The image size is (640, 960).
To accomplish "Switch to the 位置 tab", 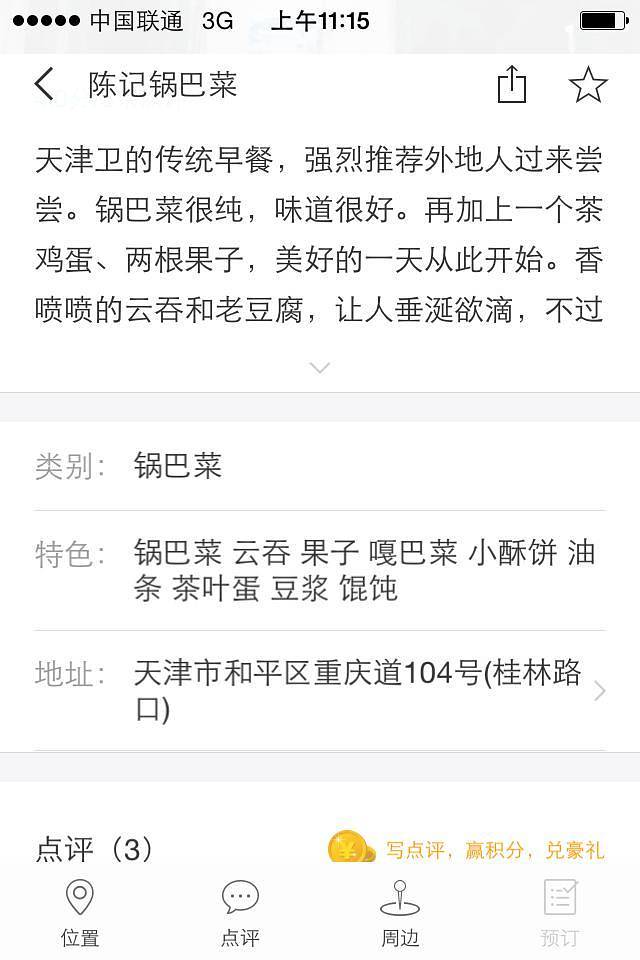I will (x=80, y=912).
